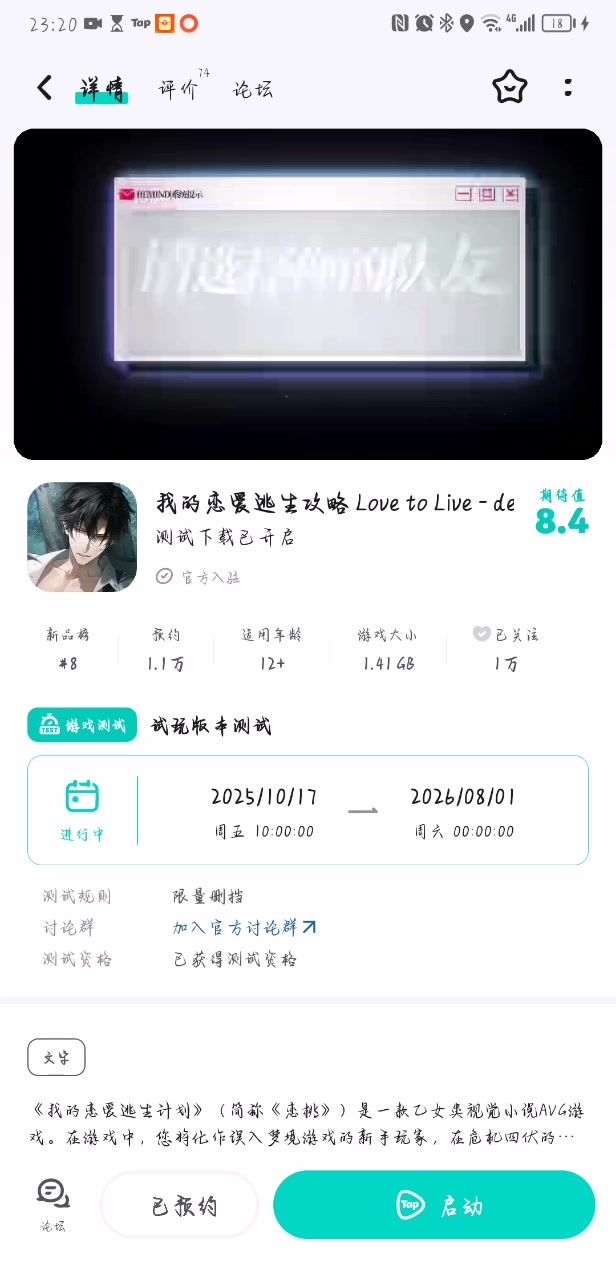Tap the 已预约 button

point(184,1205)
